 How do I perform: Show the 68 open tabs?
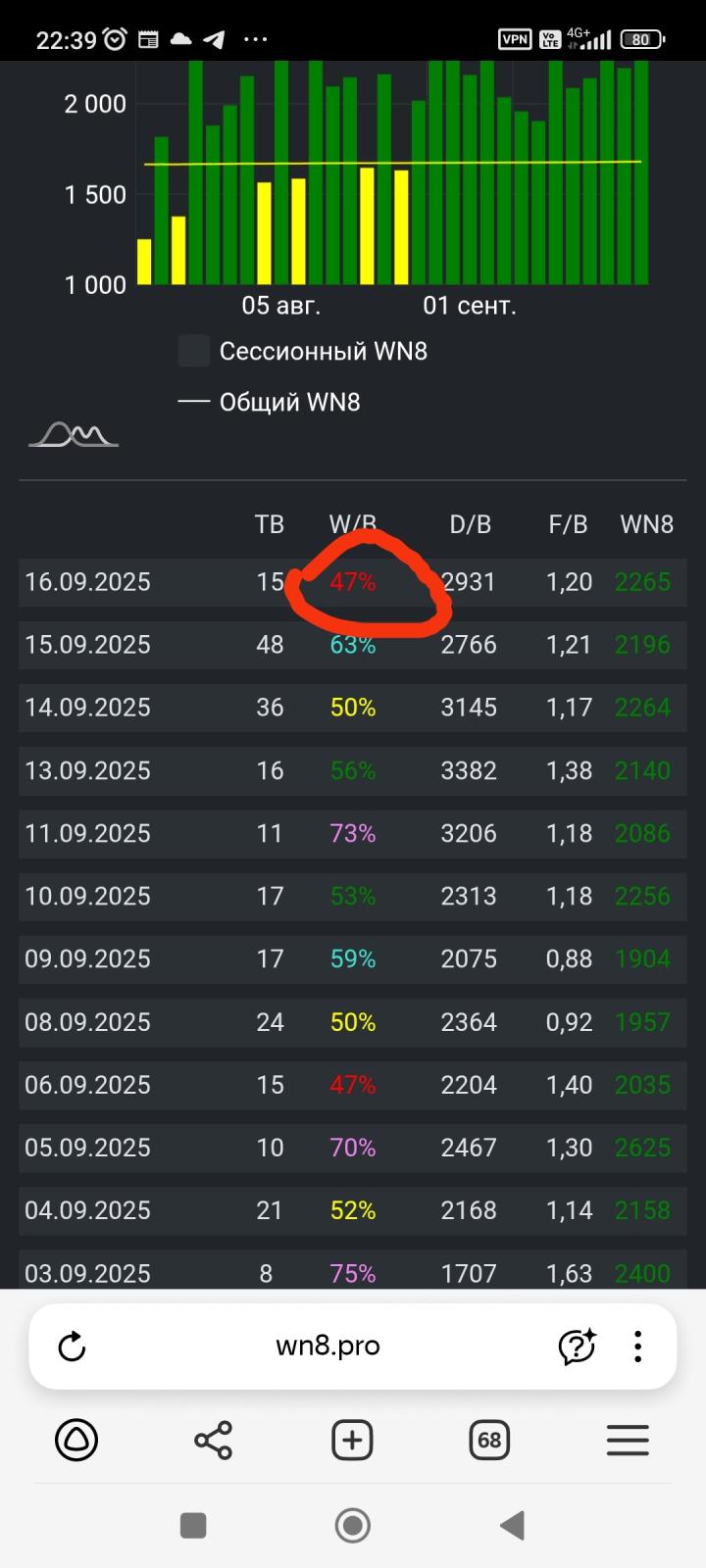489,1441
